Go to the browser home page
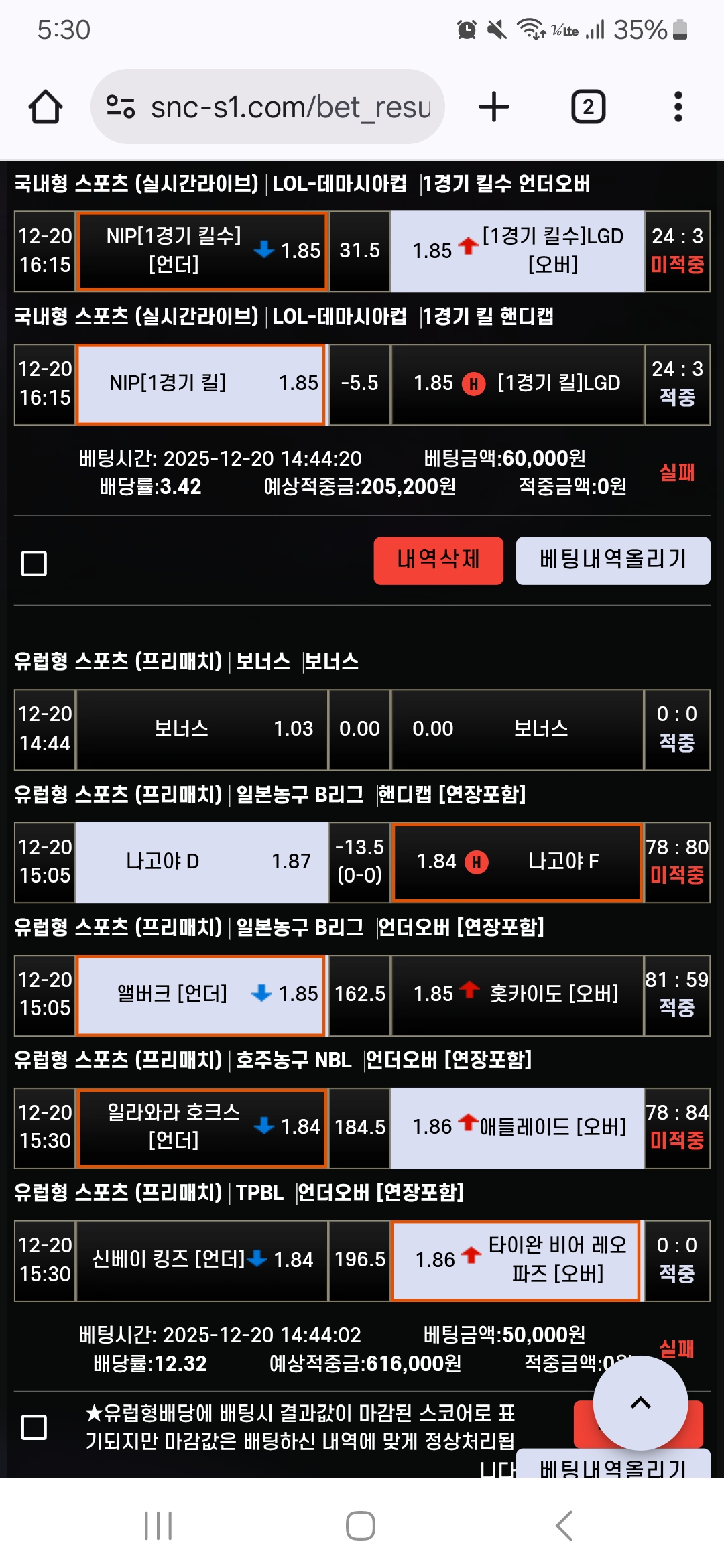Screen dimensions: 724x1568 pyautogui.click(x=46, y=107)
